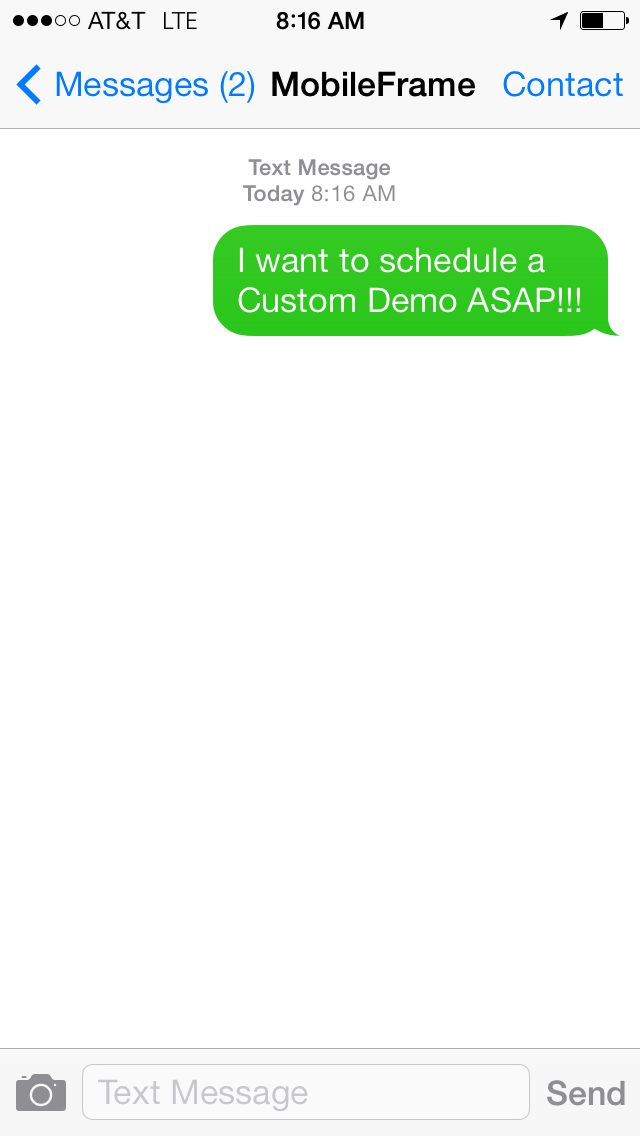Go back to the Messages list
Image resolution: width=640 pixels, height=1136 pixels.
135,85
